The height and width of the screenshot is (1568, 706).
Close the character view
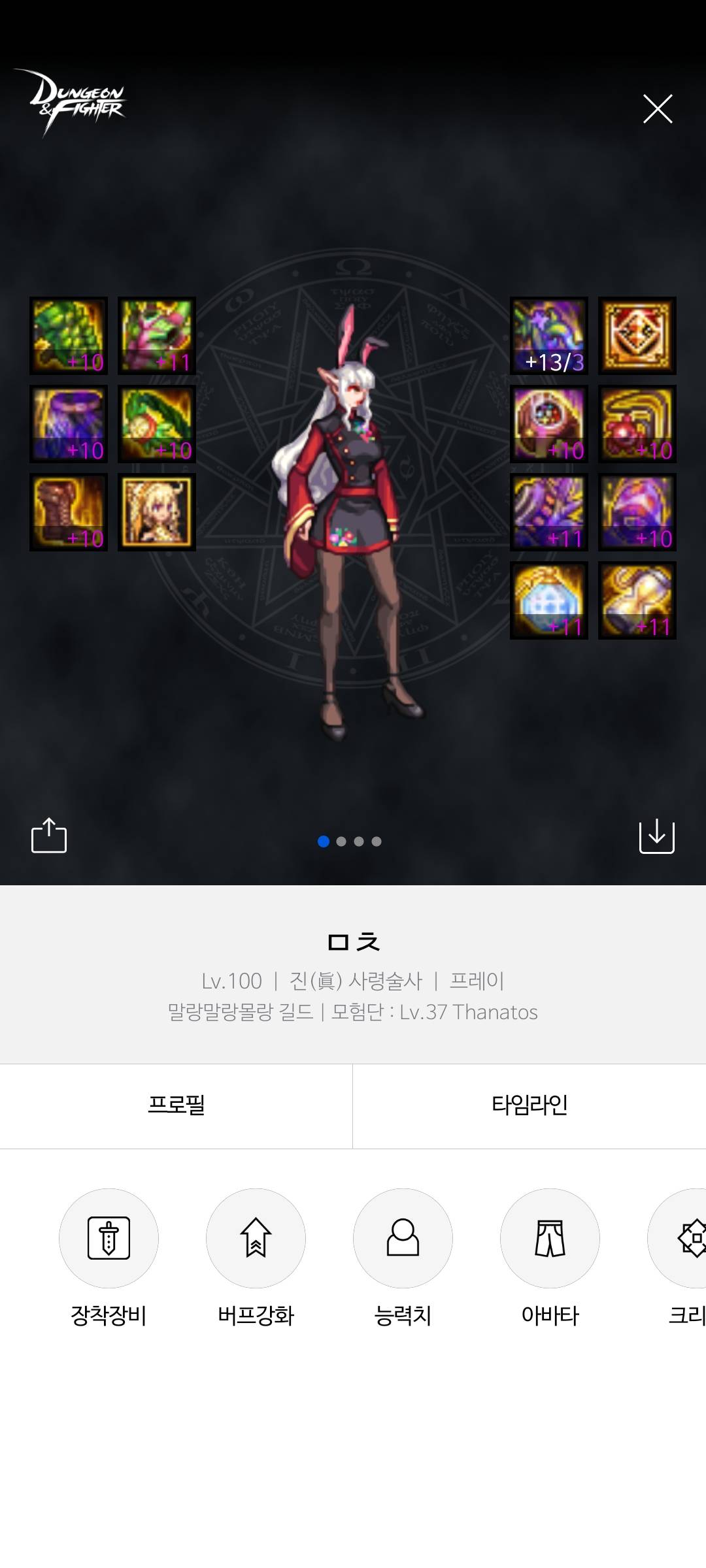pyautogui.click(x=657, y=108)
